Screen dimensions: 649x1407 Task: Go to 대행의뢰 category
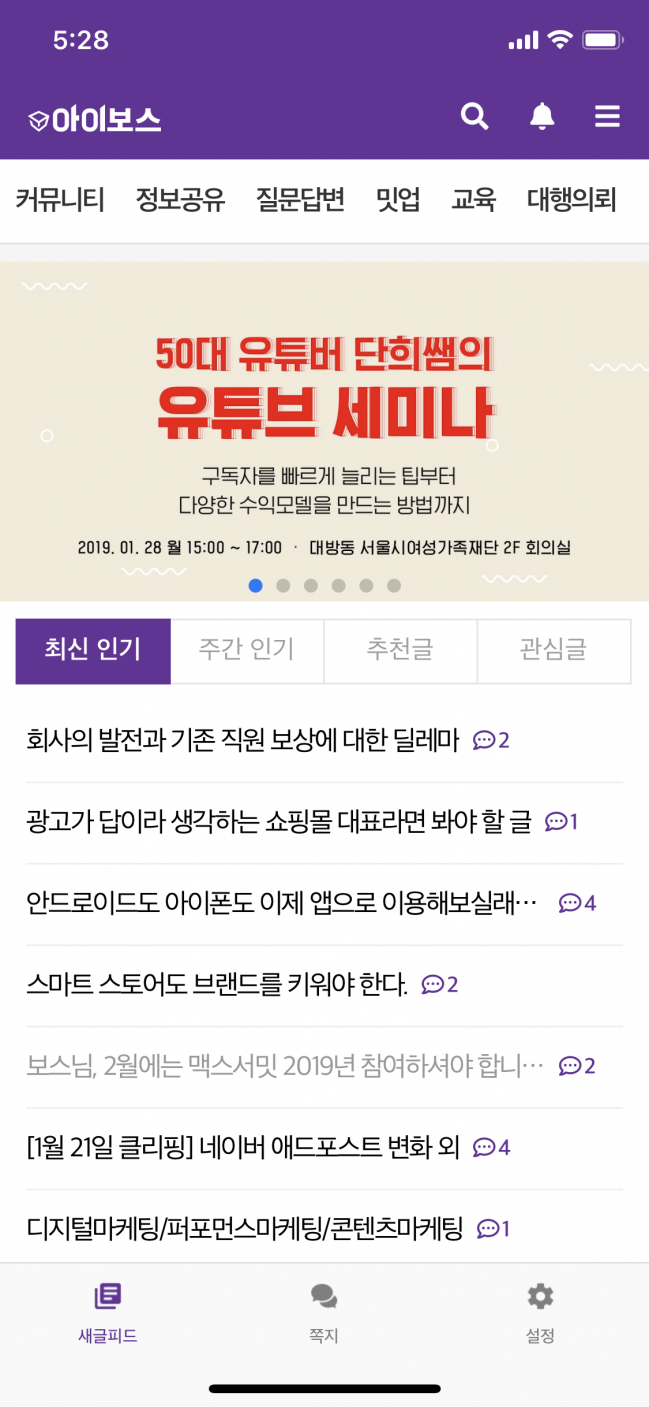pyautogui.click(x=572, y=200)
